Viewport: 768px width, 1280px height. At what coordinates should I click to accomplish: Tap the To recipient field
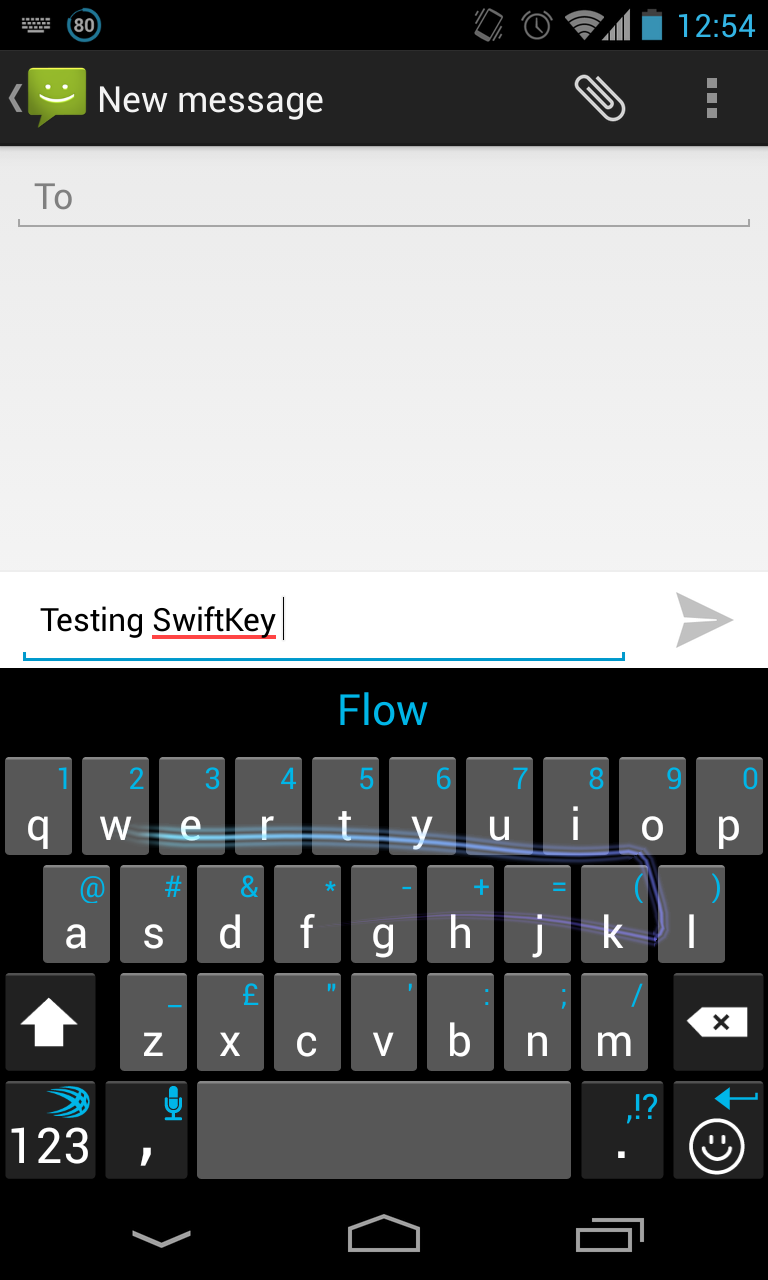[x=384, y=197]
